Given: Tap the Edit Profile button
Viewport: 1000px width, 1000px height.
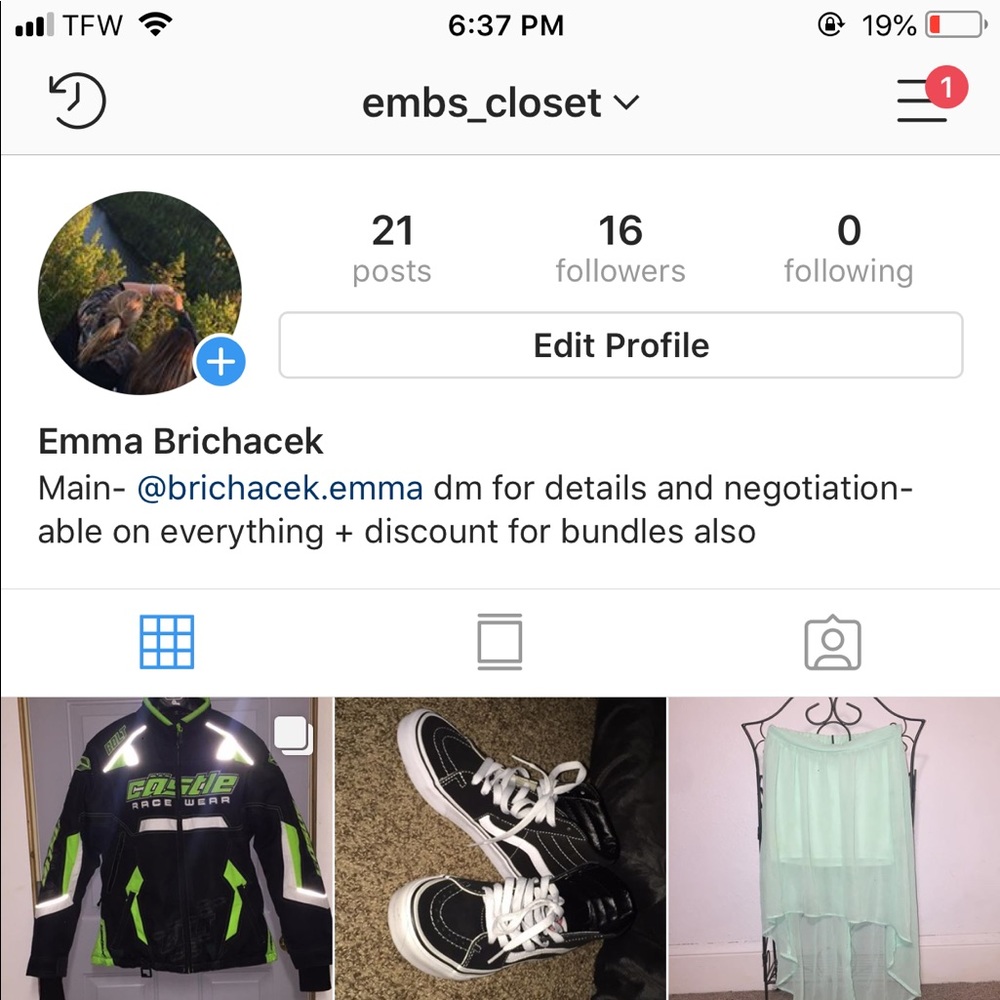Looking at the screenshot, I should pos(620,346).
